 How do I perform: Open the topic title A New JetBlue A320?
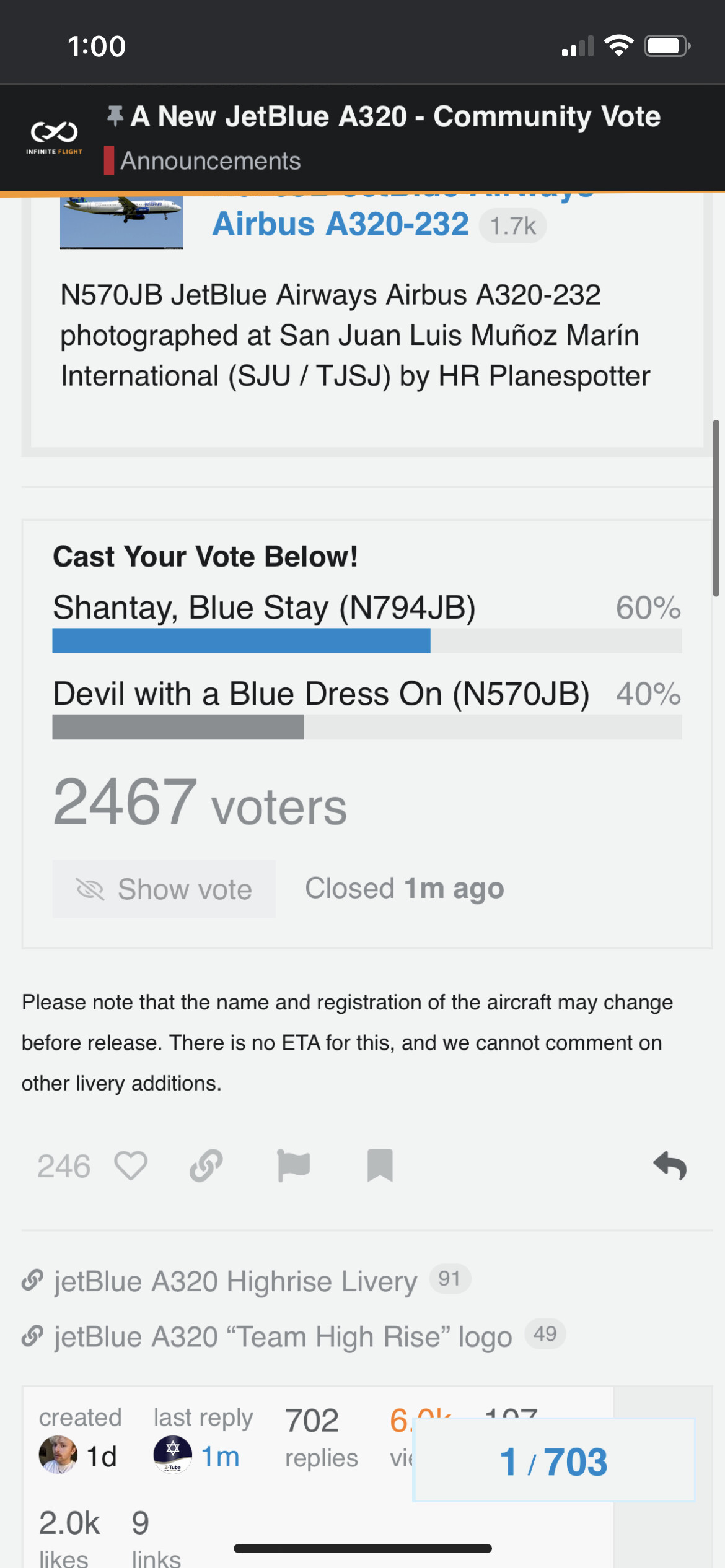[395, 116]
